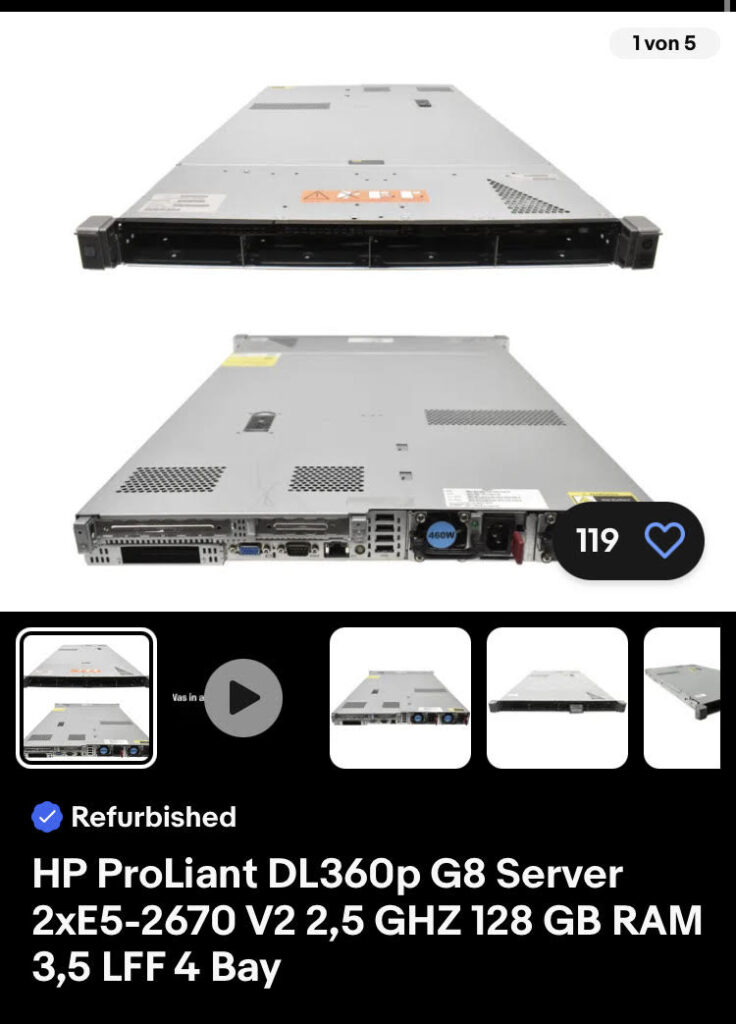This screenshot has height=1024, width=736.
Task: Open the partially visible last thumbnail
Action: [683, 697]
